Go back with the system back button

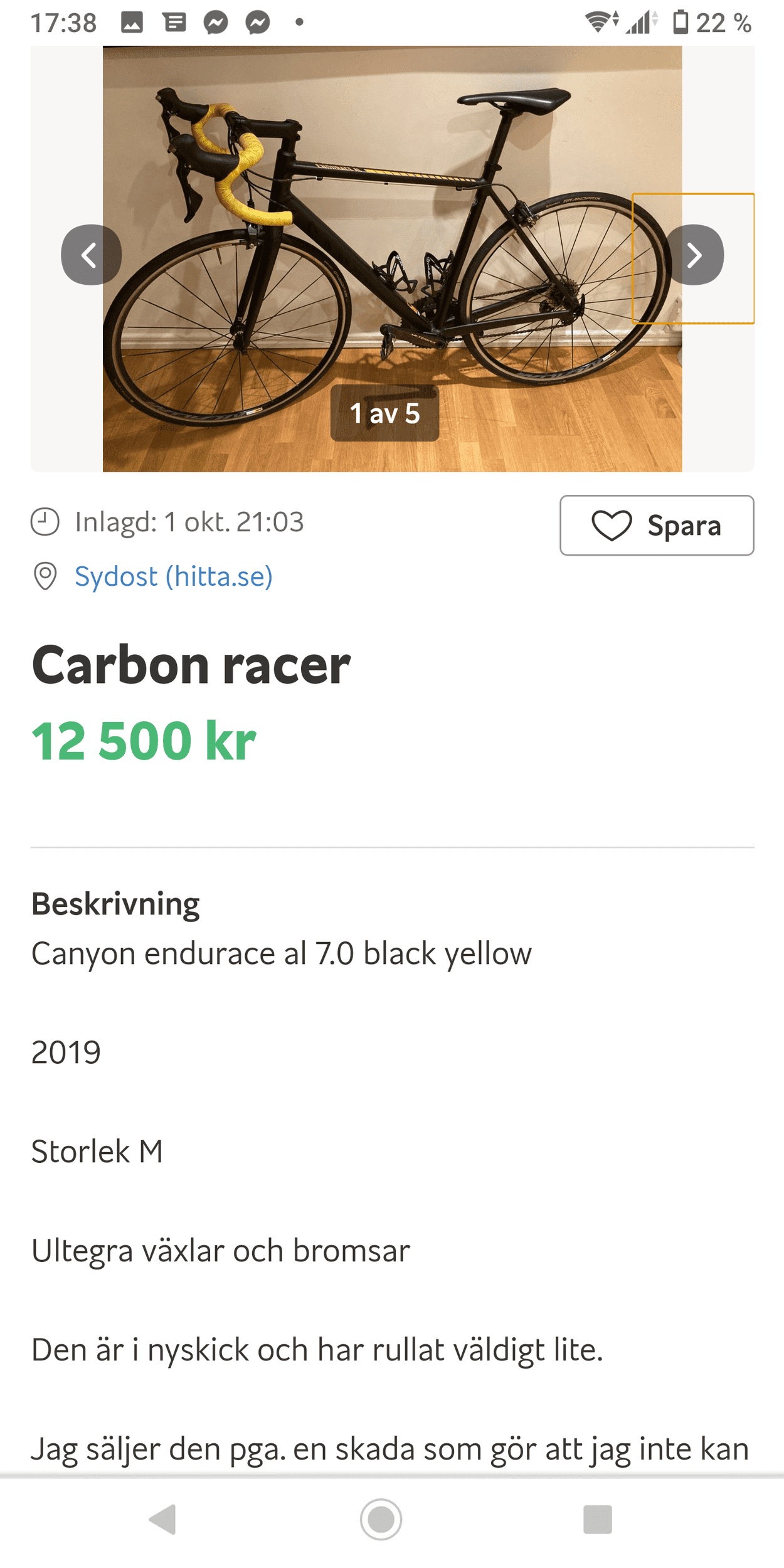(x=163, y=1519)
